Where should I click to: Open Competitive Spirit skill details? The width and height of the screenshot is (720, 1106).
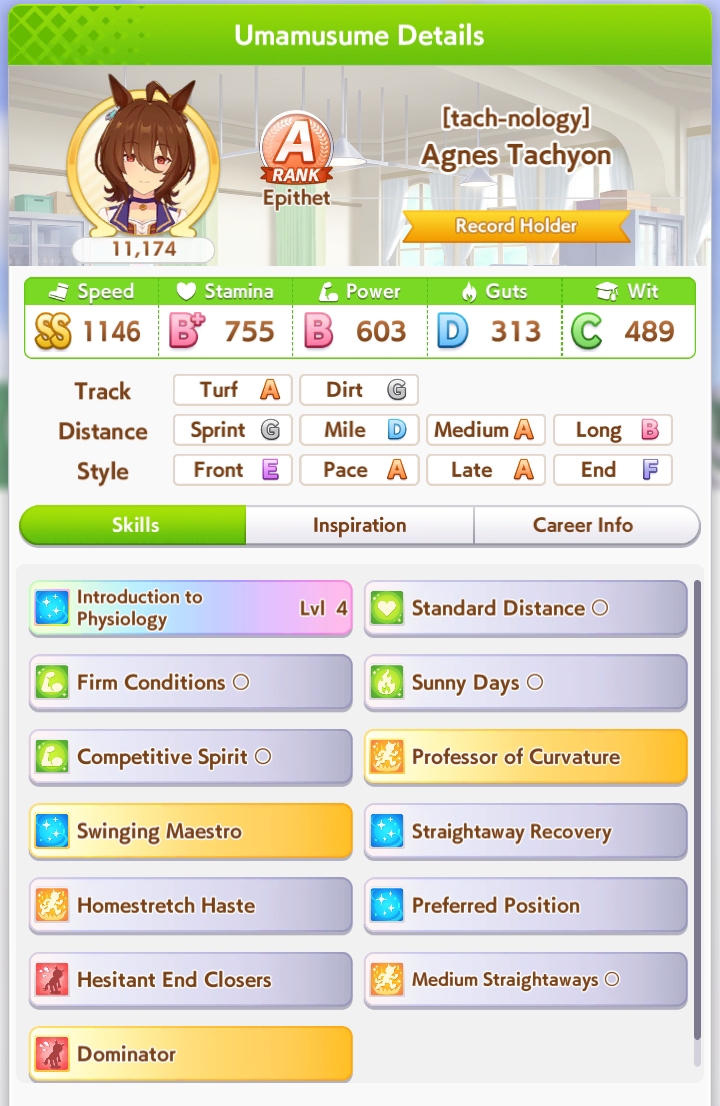190,757
